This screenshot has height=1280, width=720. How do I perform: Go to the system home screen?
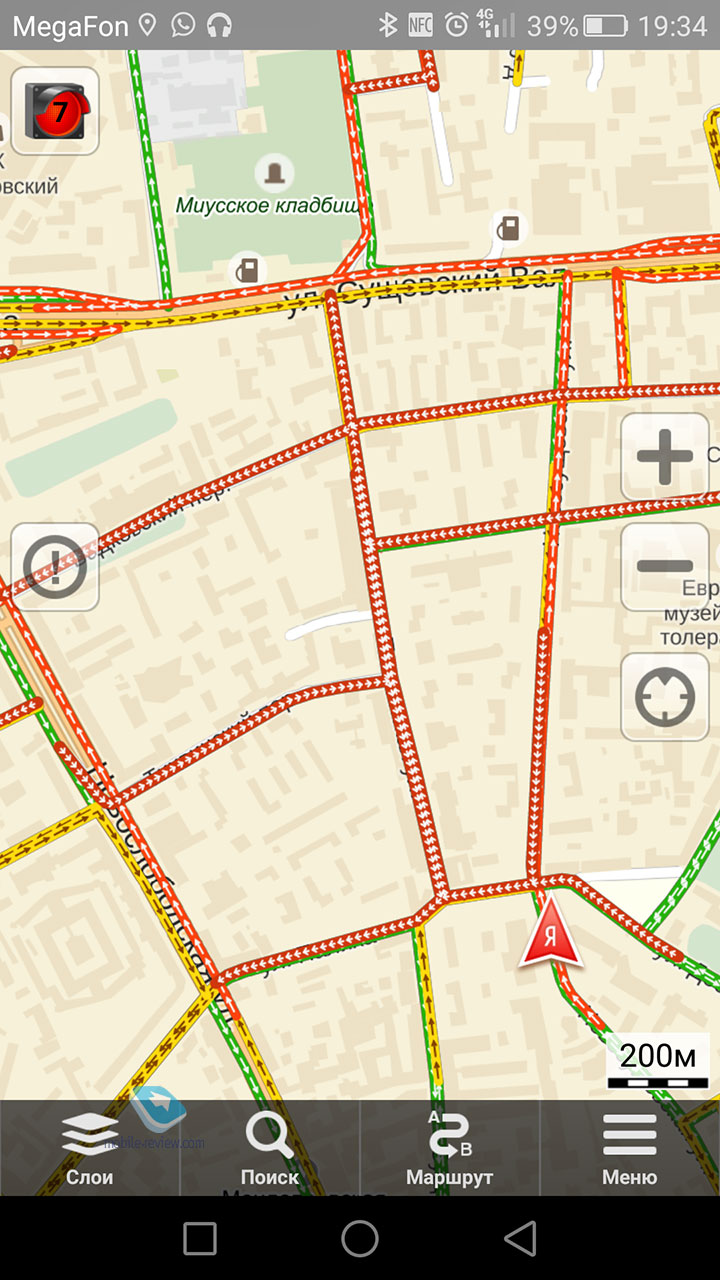pos(360,1238)
